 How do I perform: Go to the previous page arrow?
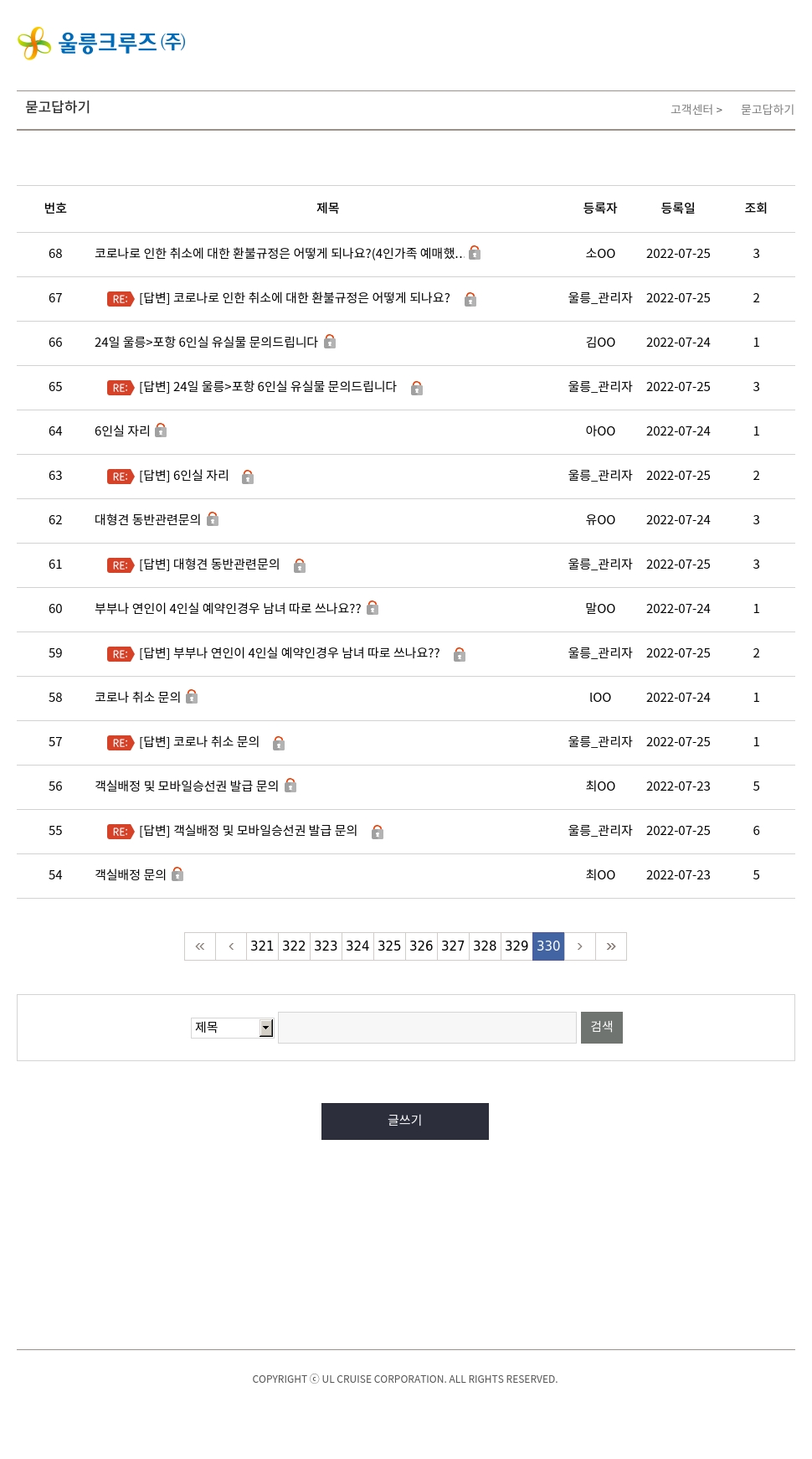pyautogui.click(x=231, y=946)
